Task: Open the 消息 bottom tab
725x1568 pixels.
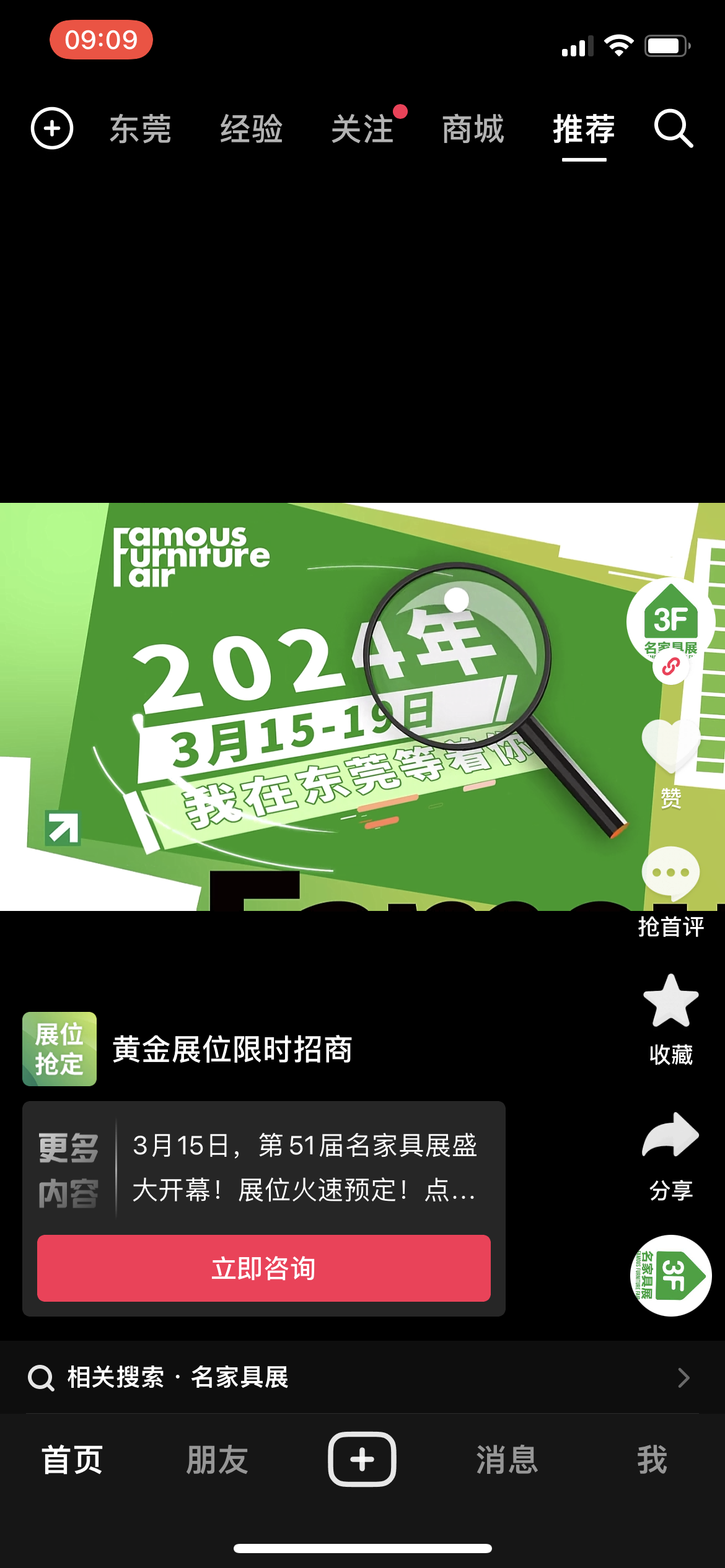Action: [507, 1460]
